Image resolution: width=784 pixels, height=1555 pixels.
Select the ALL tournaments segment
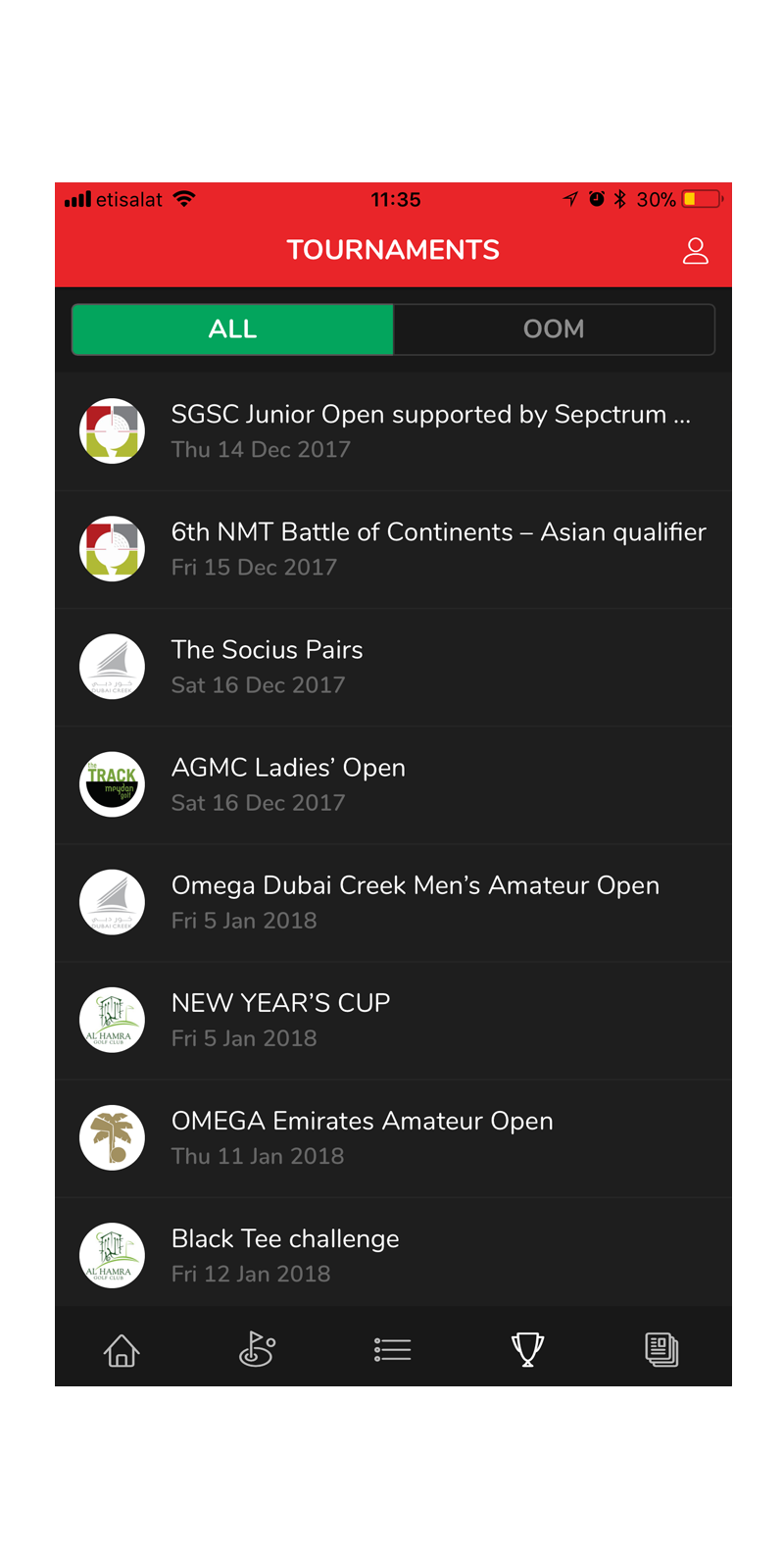(x=233, y=329)
